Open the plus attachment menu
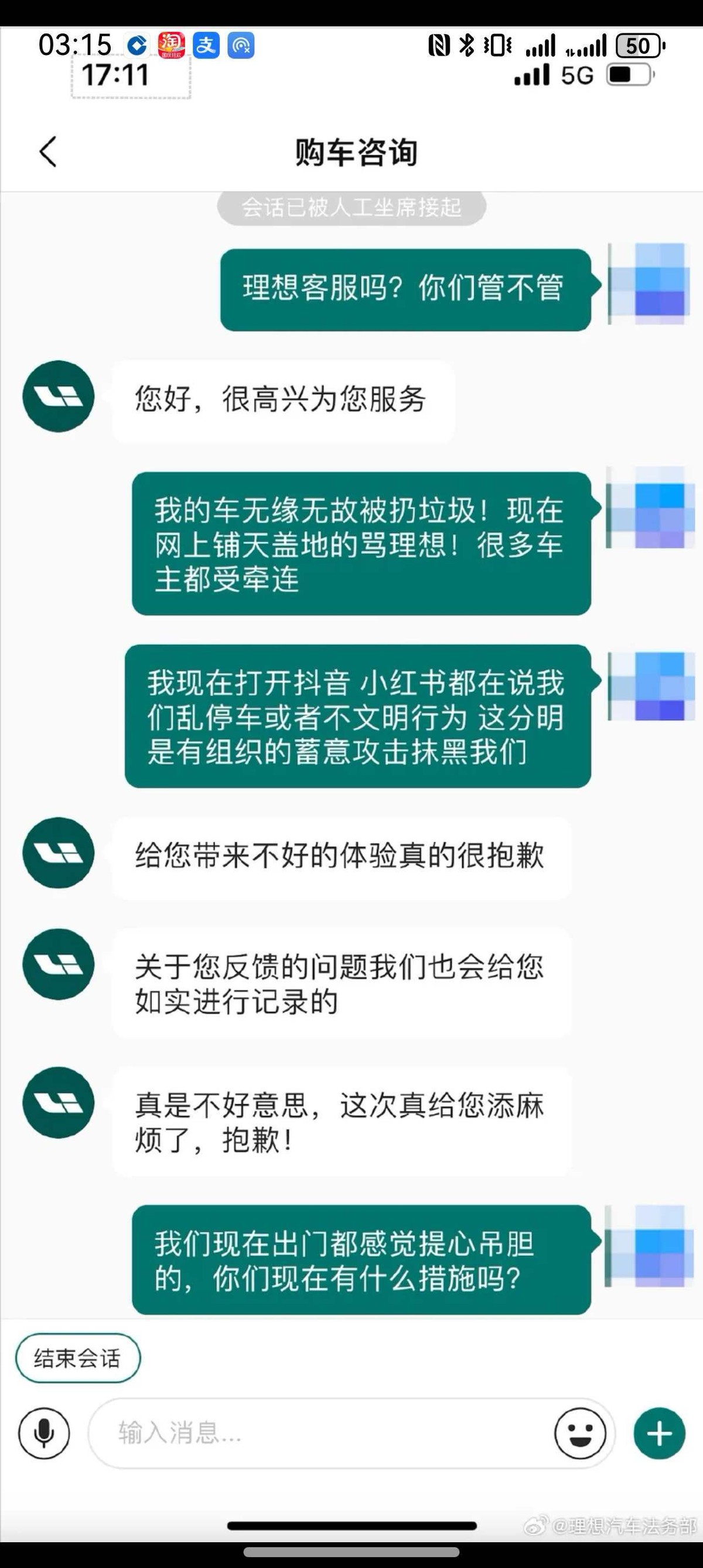This screenshot has height=1568, width=703. click(659, 1433)
